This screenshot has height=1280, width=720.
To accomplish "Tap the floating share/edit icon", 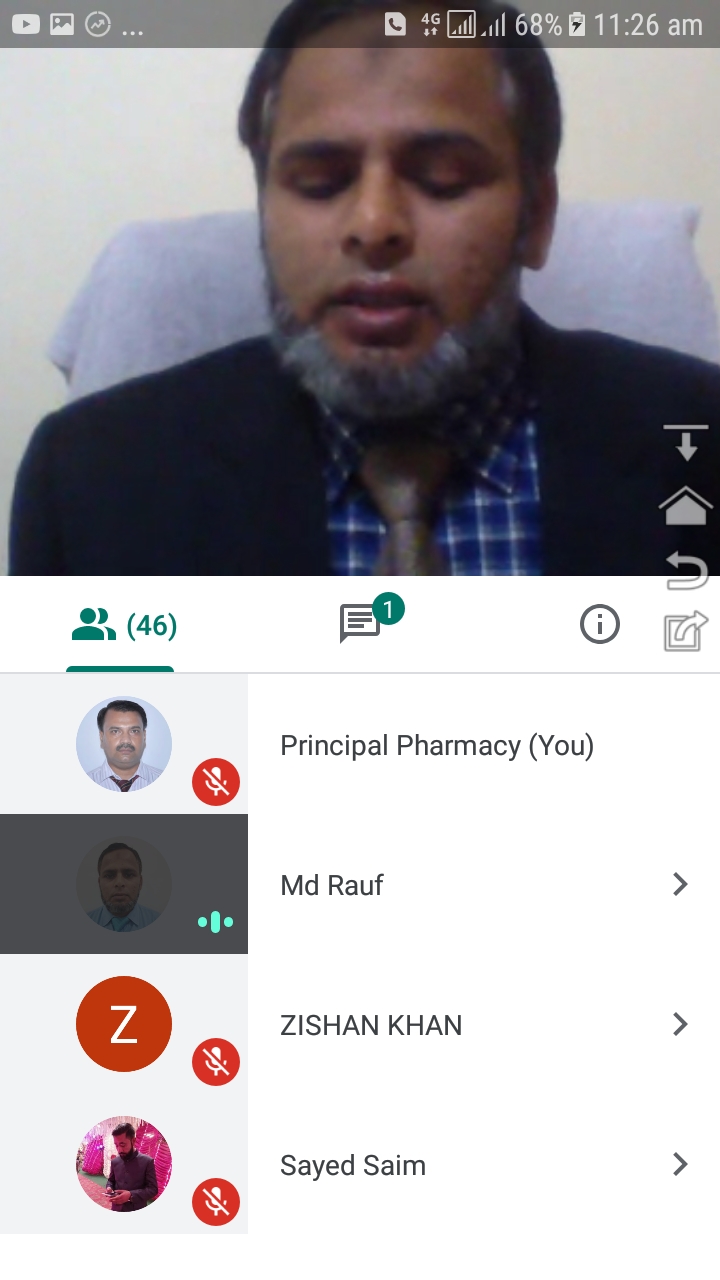I will tap(686, 631).
